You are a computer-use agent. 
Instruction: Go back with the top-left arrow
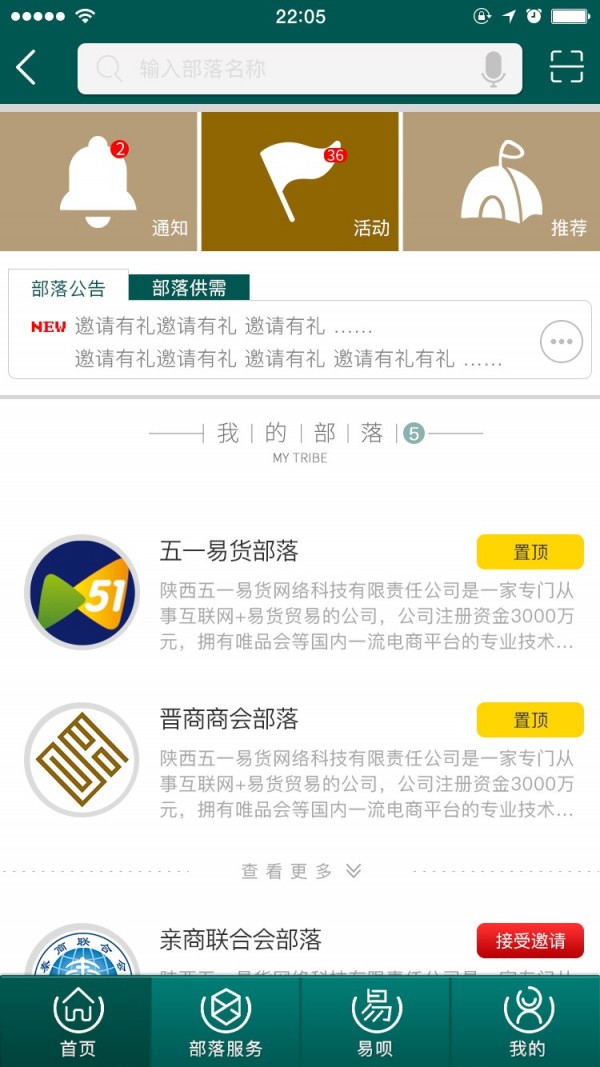(26, 68)
